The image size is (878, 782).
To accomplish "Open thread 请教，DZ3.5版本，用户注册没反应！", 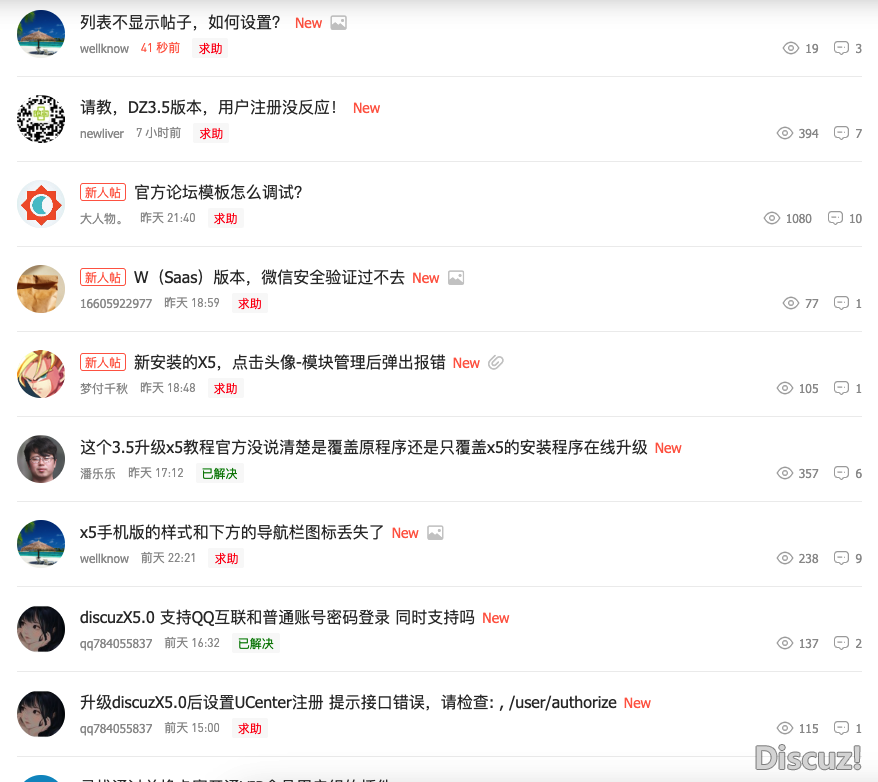I will (209, 107).
